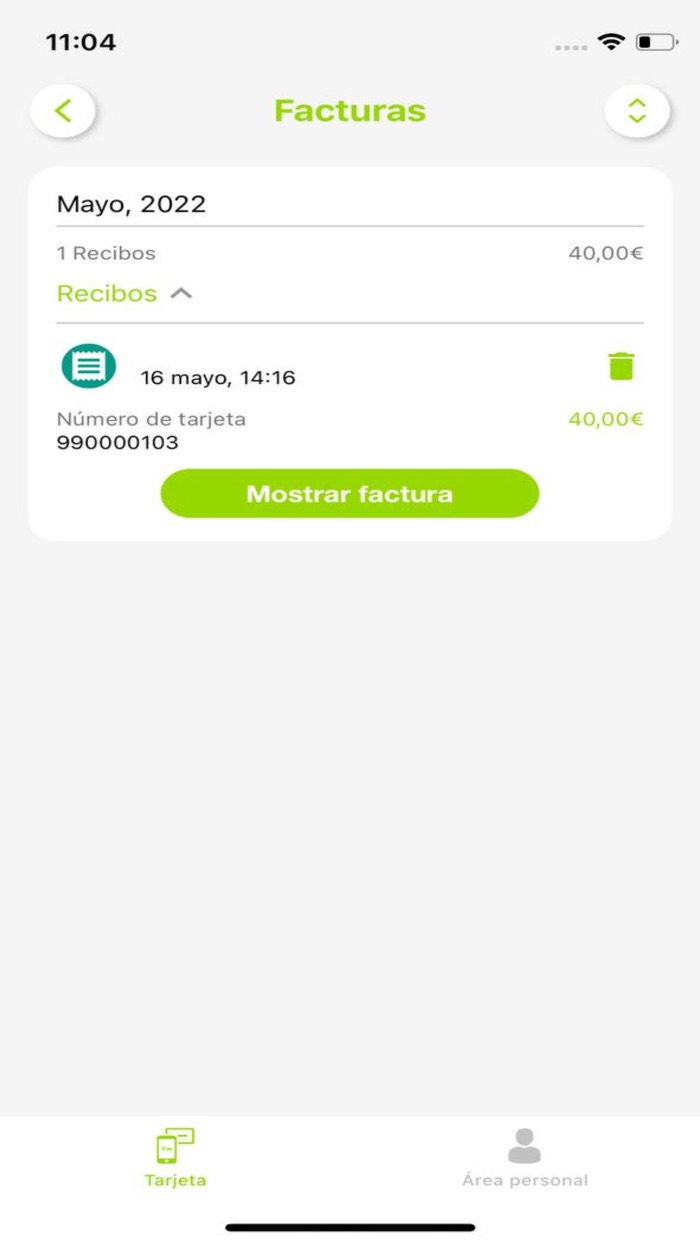700x1244 pixels.
Task: Tap Mostrar factura button
Action: 350,494
